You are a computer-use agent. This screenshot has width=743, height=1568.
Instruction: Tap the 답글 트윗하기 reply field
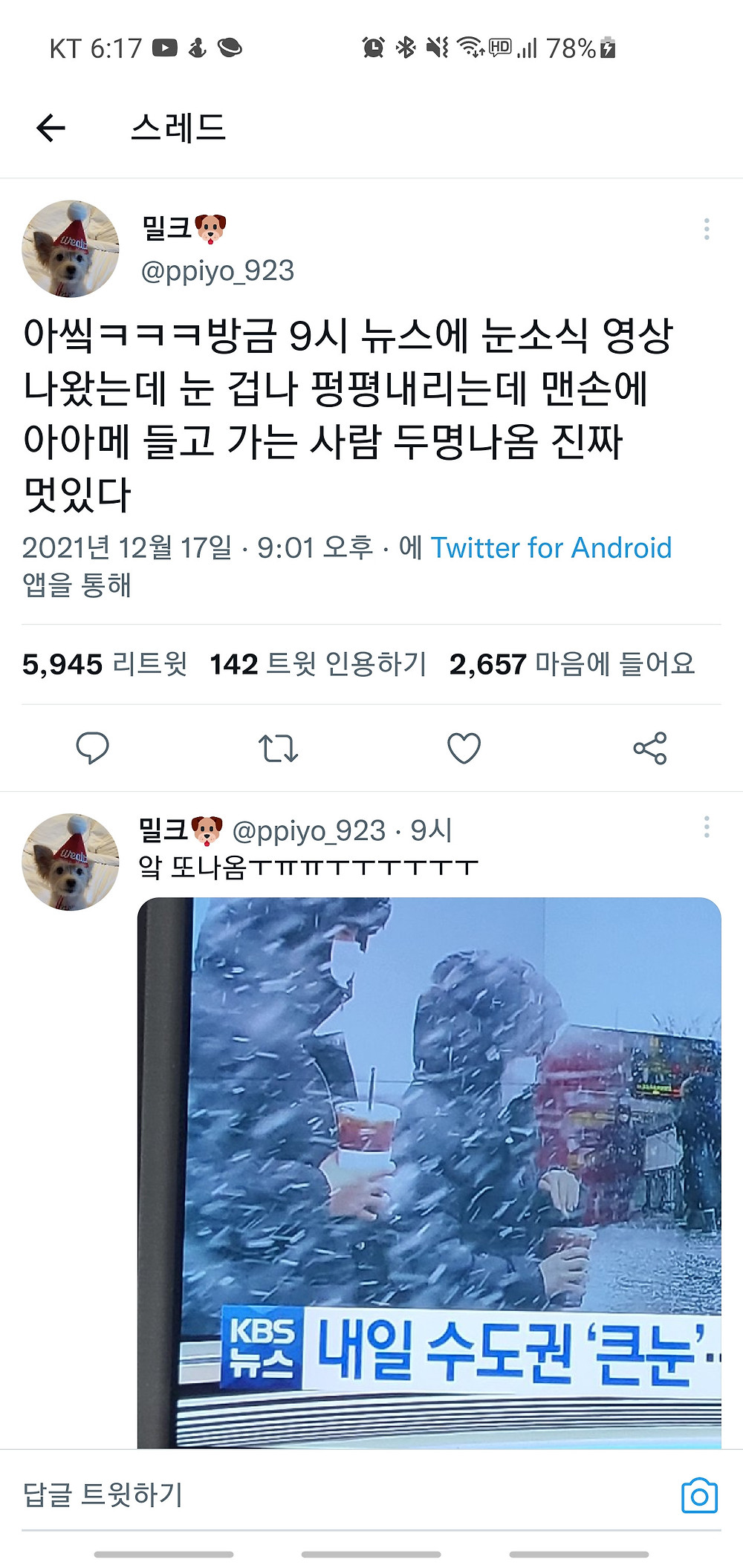click(x=297, y=1494)
